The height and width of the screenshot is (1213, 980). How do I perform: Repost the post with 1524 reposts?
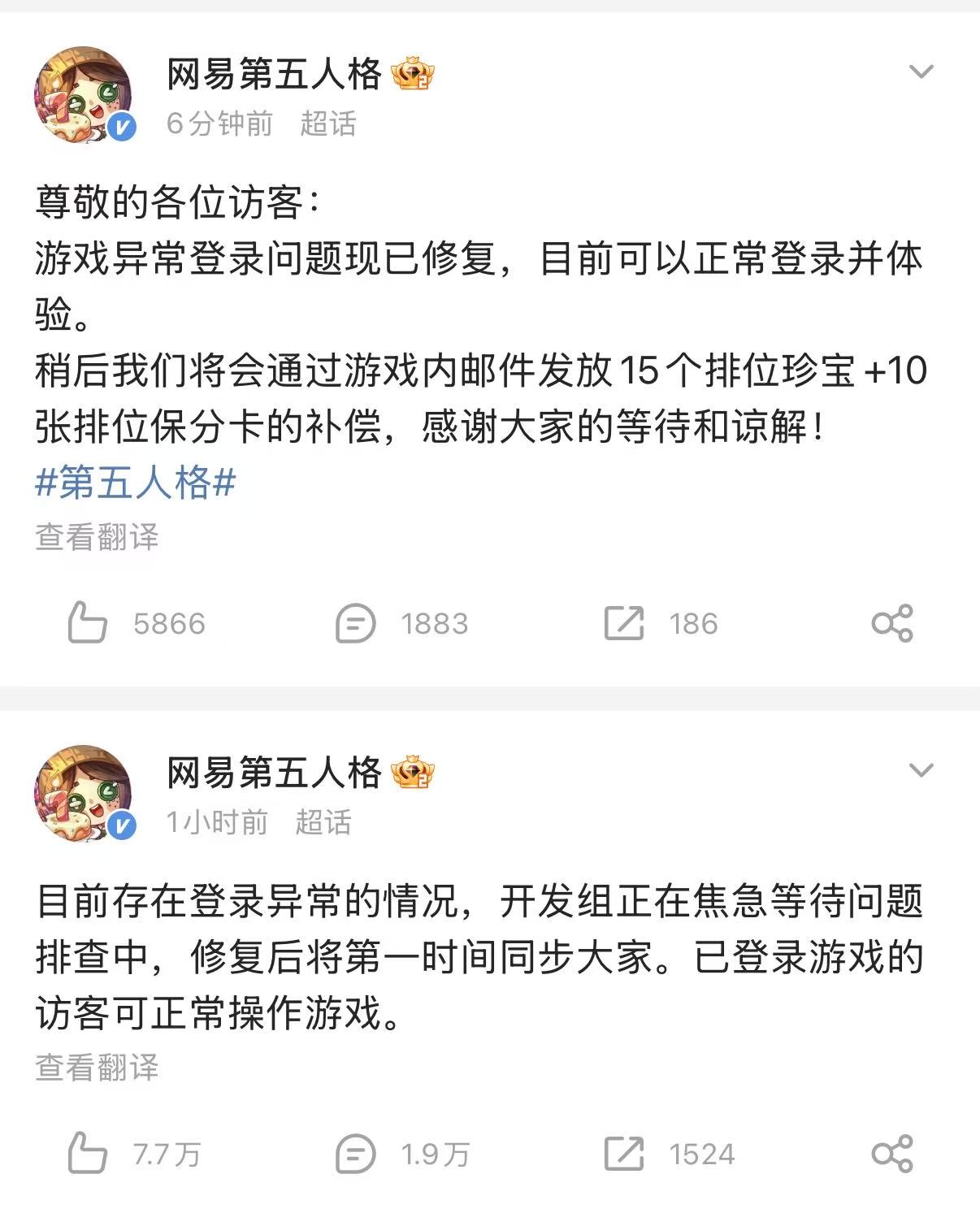point(624,1154)
